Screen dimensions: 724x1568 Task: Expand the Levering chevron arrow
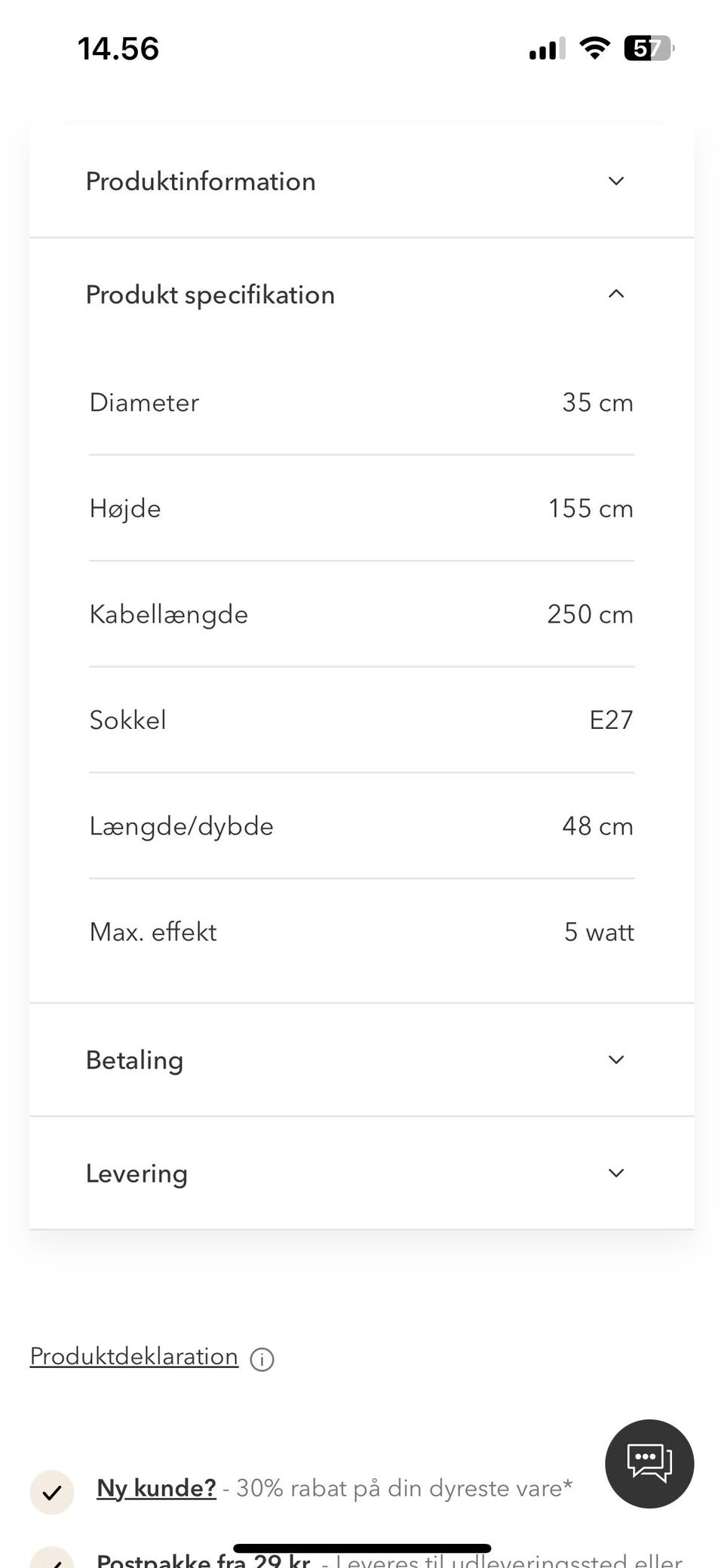point(616,1173)
